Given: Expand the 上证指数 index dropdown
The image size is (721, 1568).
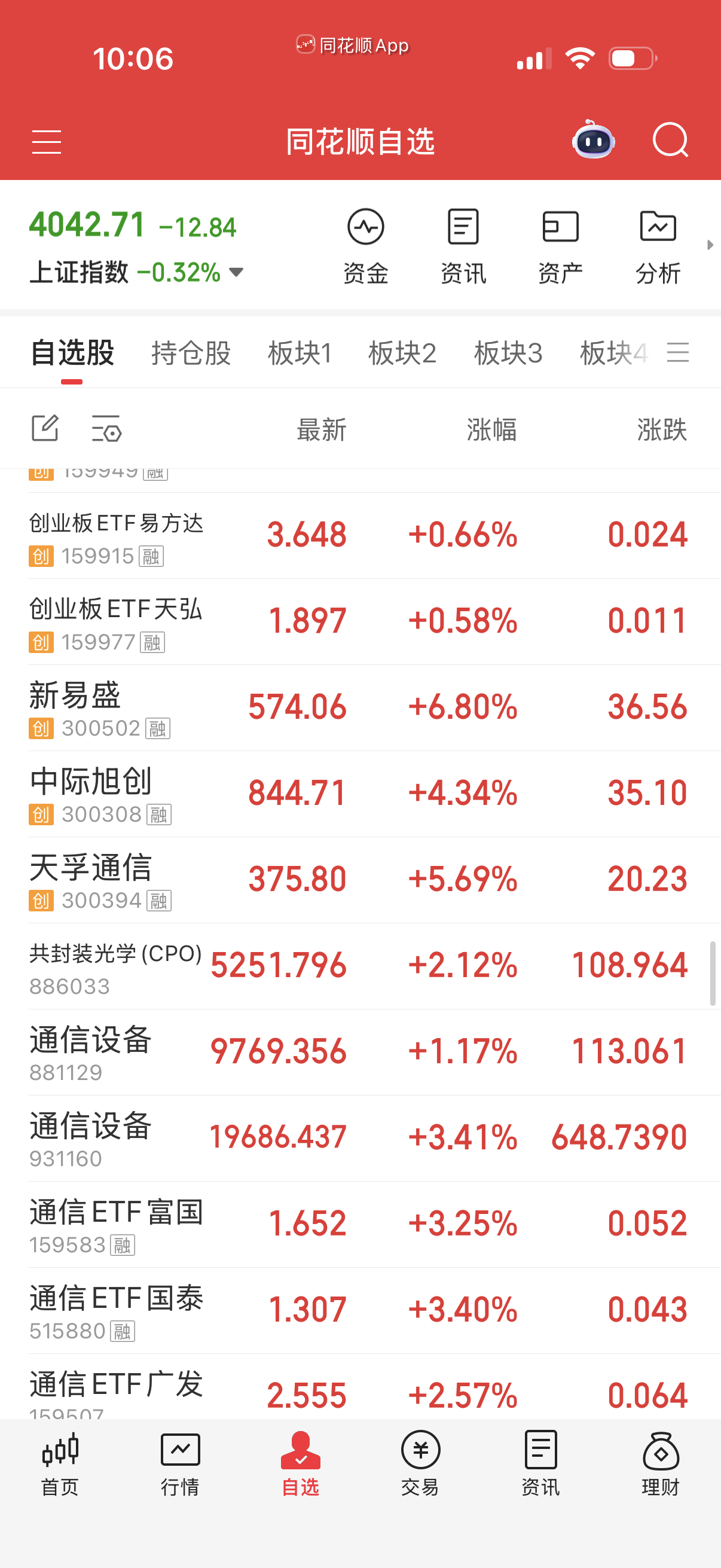Looking at the screenshot, I should 236,273.
